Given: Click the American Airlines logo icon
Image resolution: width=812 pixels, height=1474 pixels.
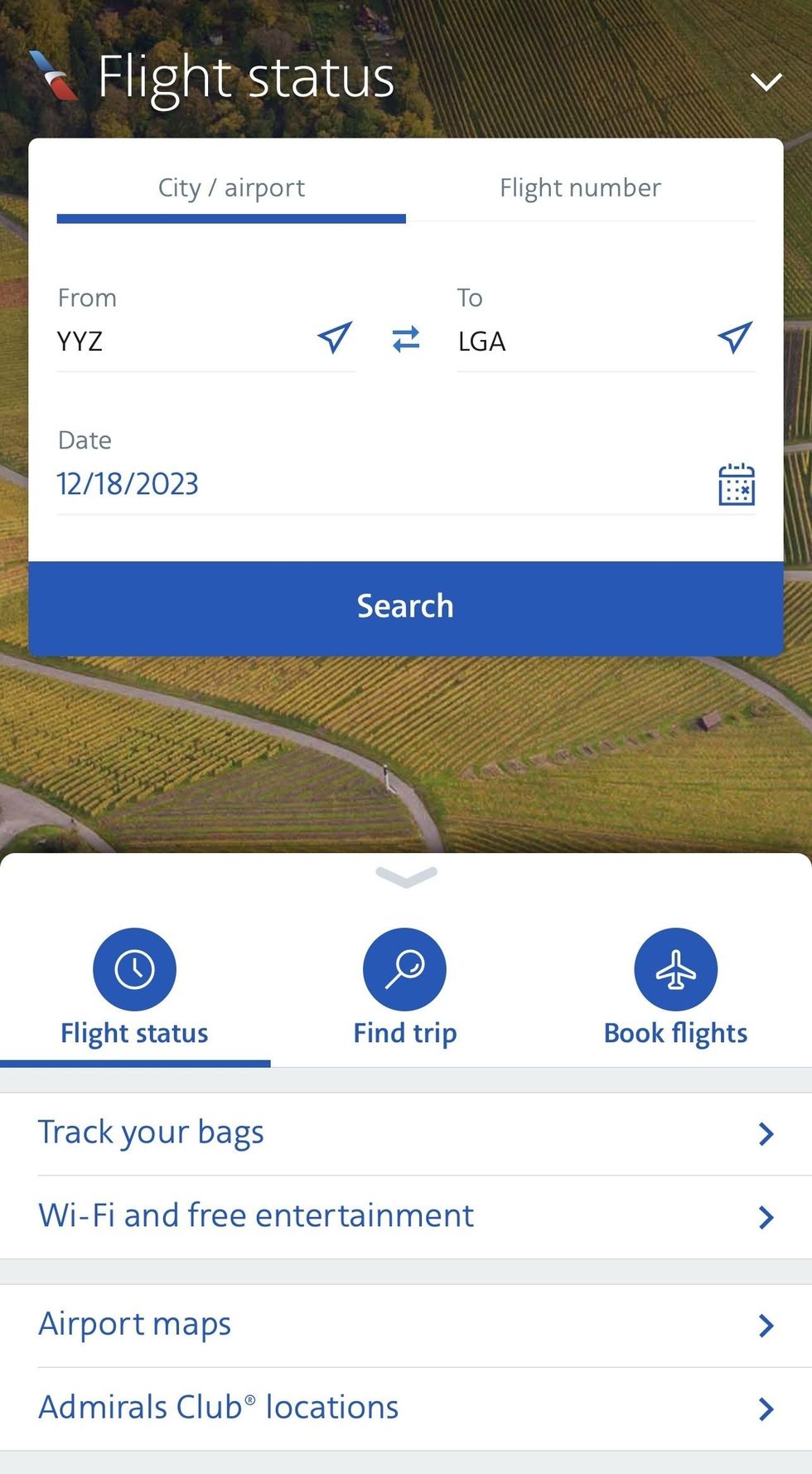Looking at the screenshot, I should pos(52,75).
